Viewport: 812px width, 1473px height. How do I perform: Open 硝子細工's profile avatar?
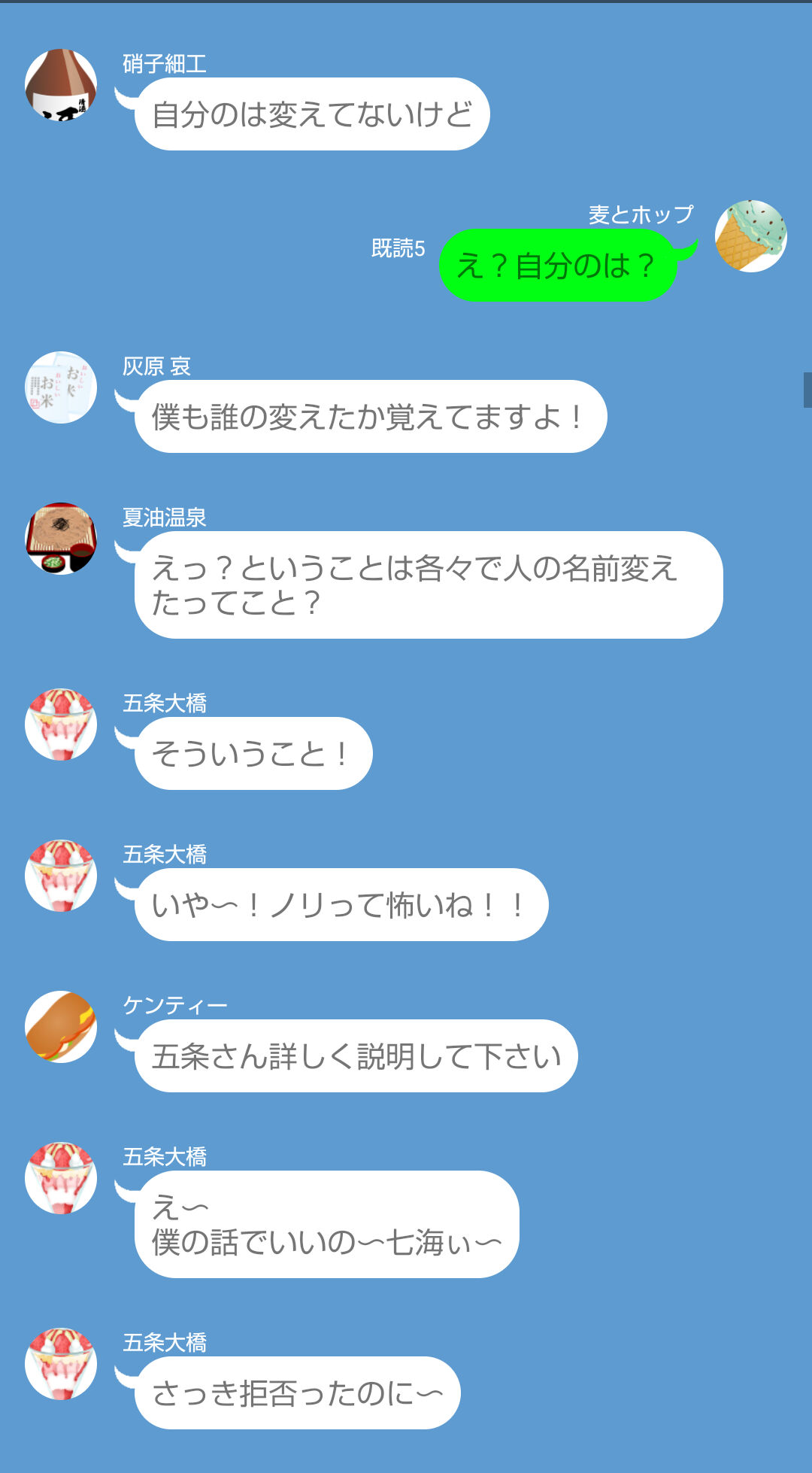point(61,85)
